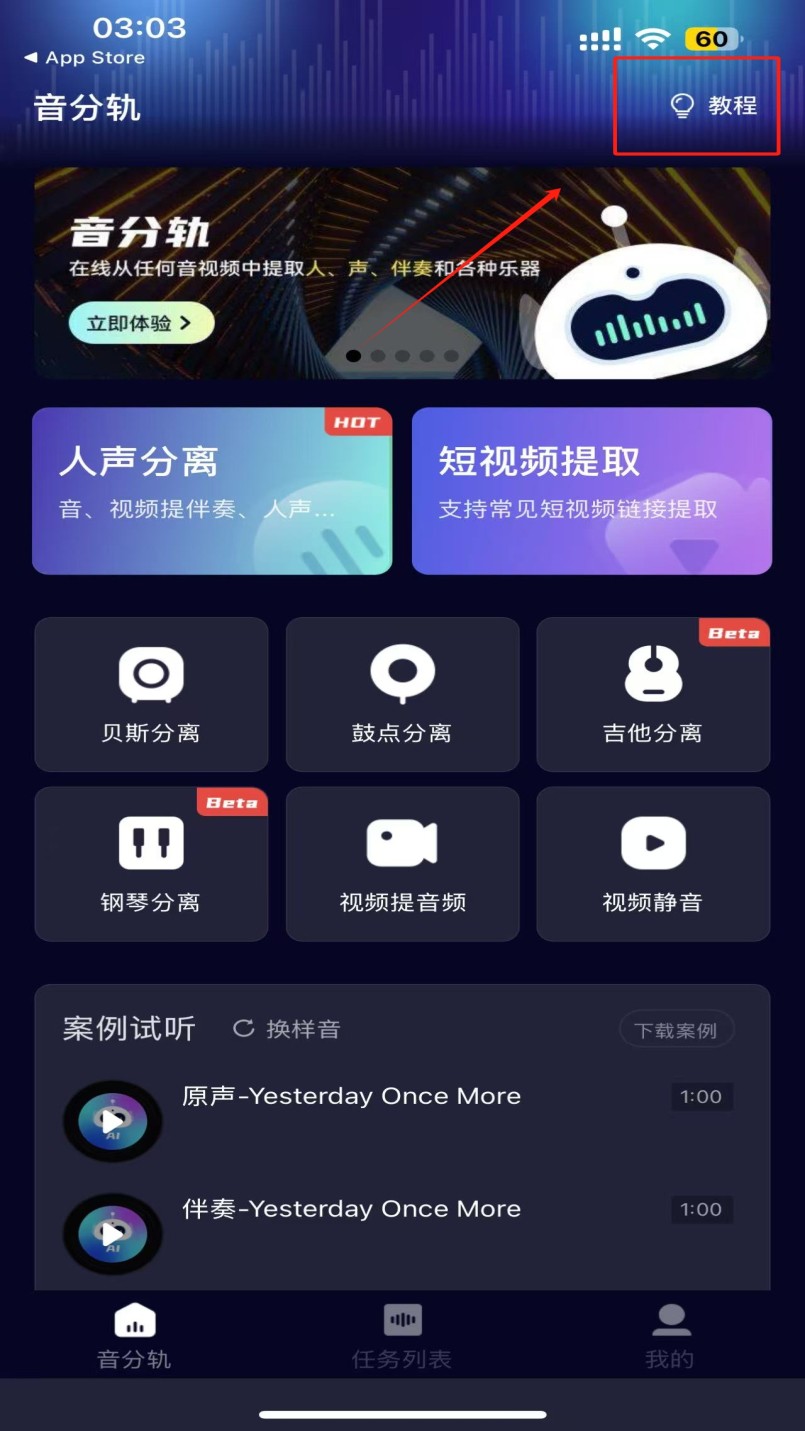Switch to the 任务列表 tab

tap(402, 1337)
